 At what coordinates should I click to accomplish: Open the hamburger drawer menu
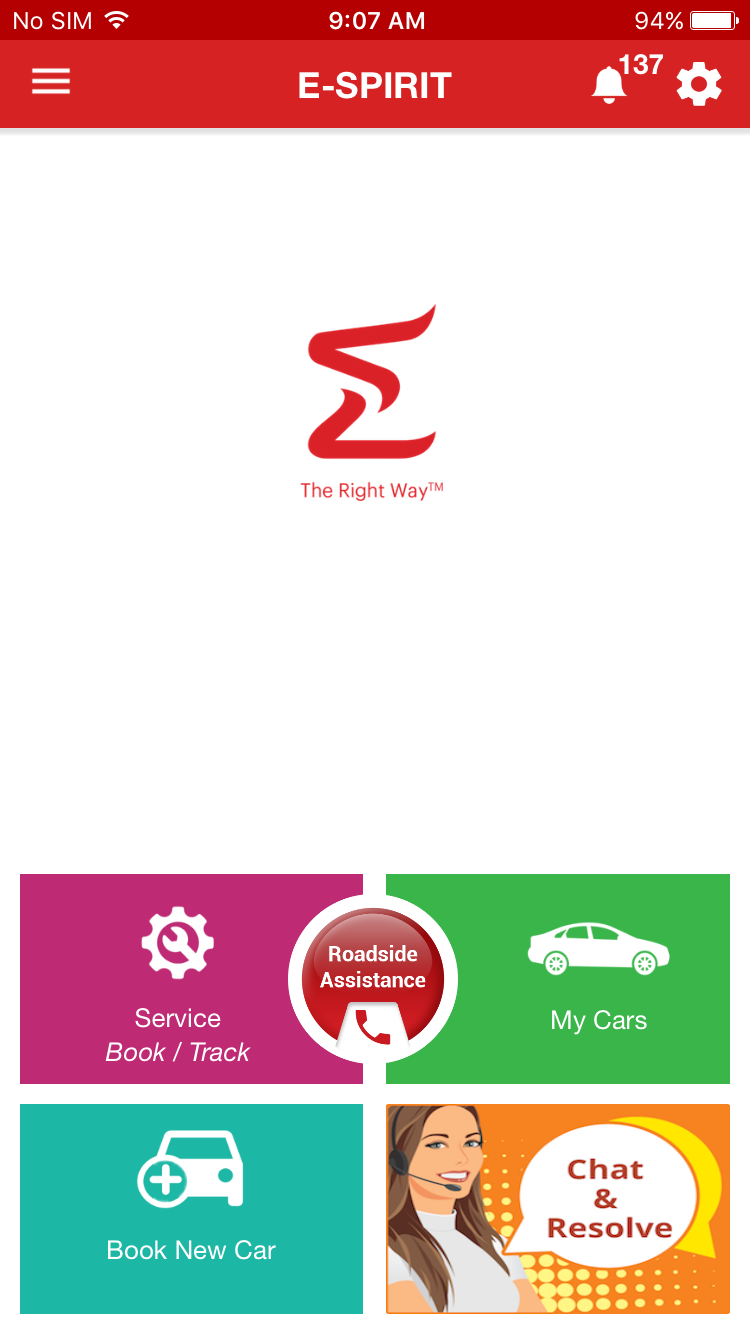tap(51, 82)
